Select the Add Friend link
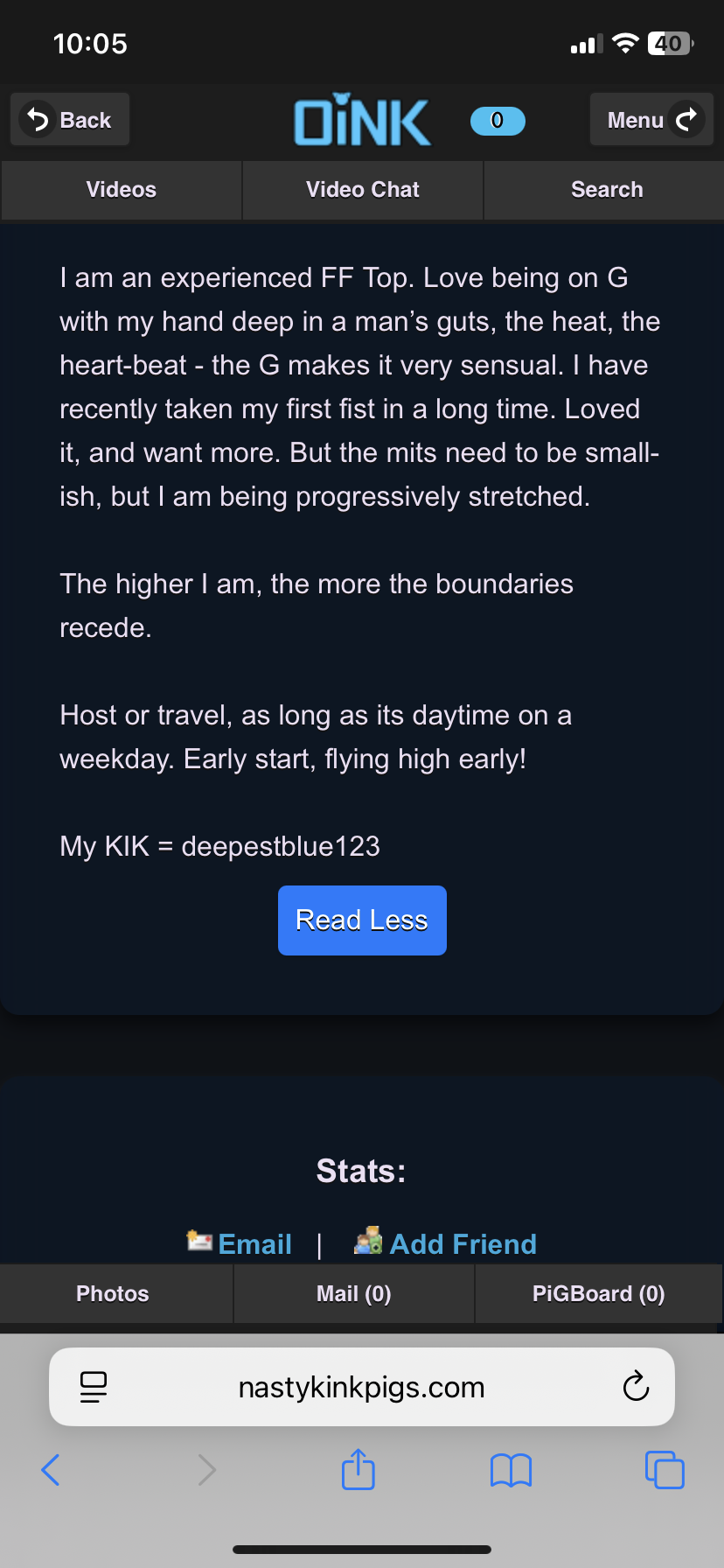Viewport: 724px width, 1568px height. (462, 1243)
